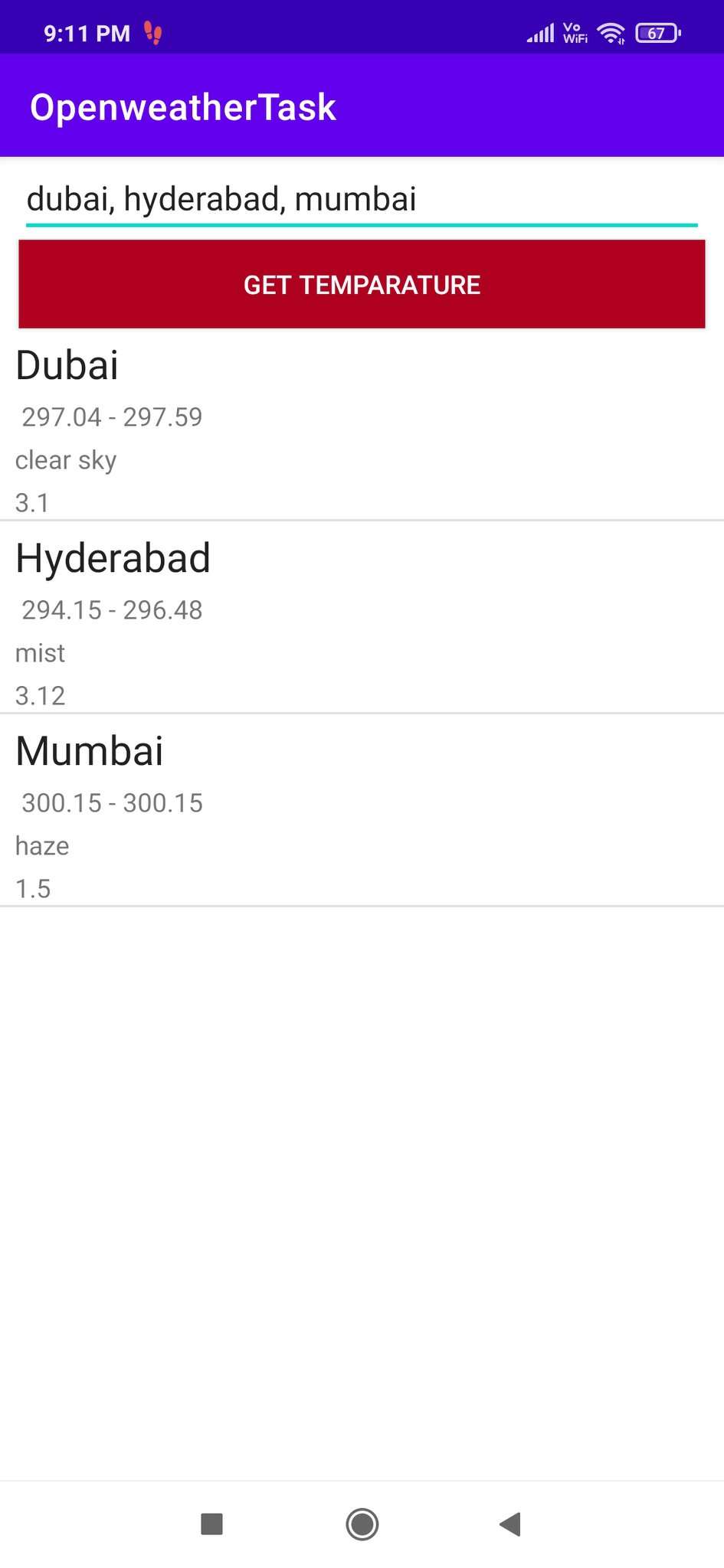This screenshot has width=724, height=1568.
Task: Tap the Hyderabad city heading
Action: click(113, 557)
